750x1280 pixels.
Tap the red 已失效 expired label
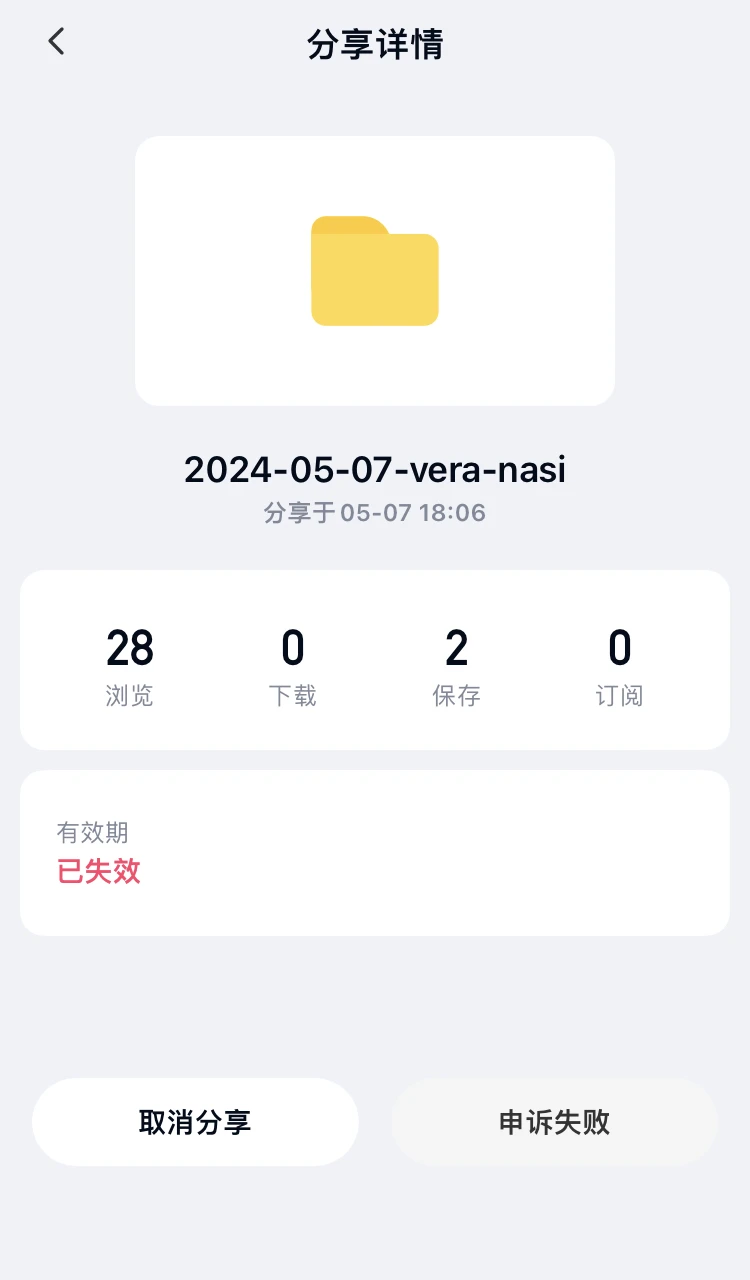pos(99,873)
